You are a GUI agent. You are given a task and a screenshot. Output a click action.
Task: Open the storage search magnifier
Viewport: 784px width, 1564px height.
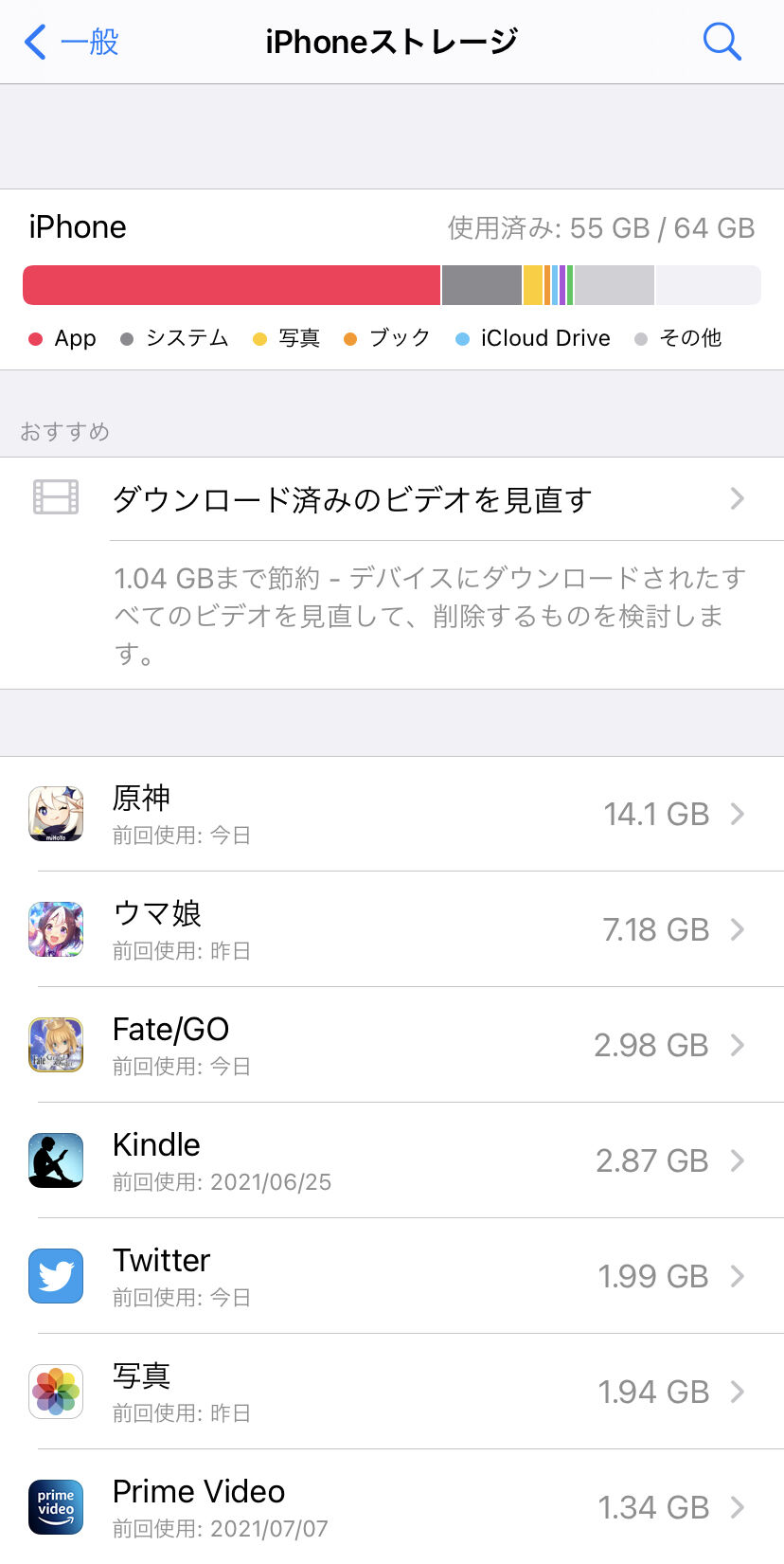[x=722, y=42]
